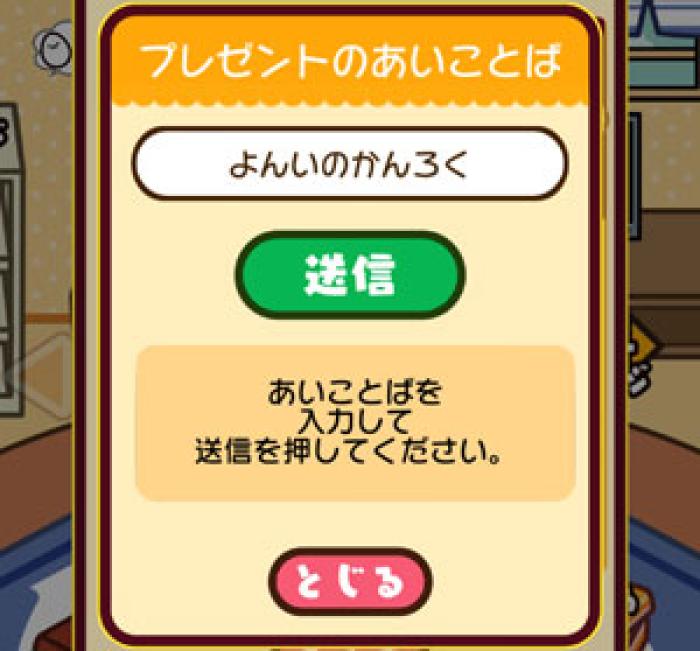Screen dimensions: 700x651
Task: Close the dialog with the pink とじる button
Action: pos(350,580)
